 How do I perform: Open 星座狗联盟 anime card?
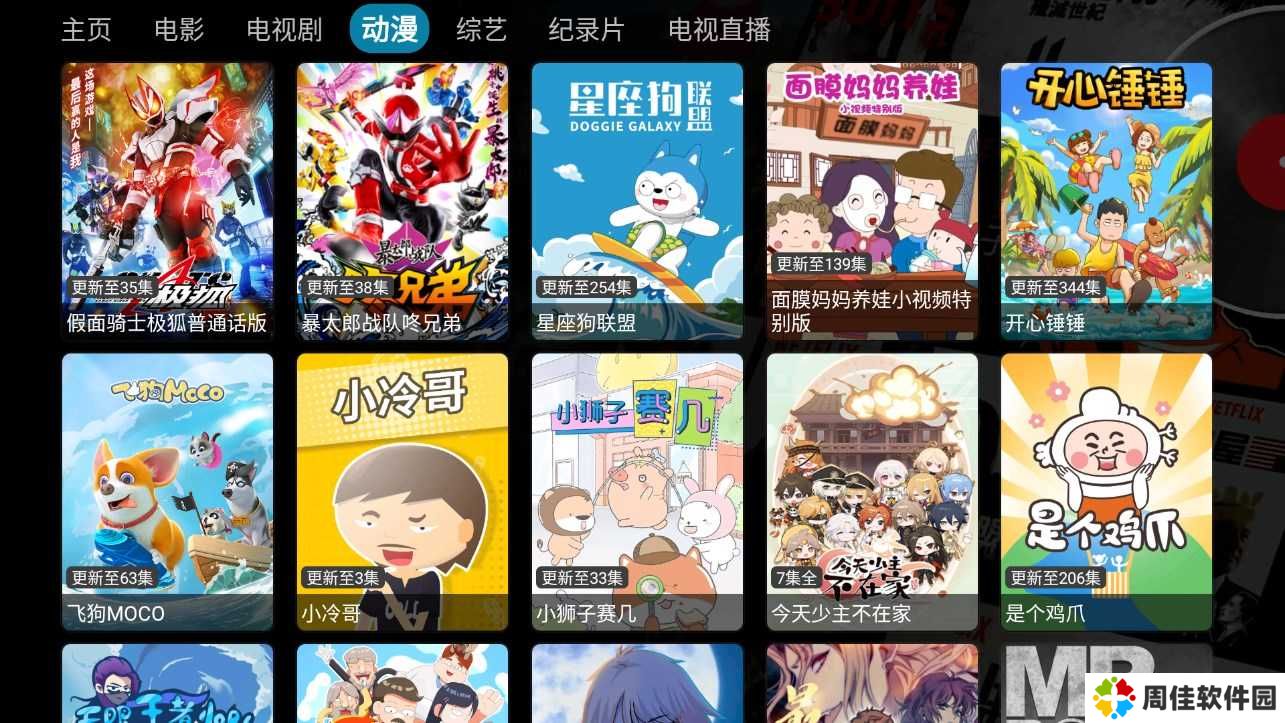coord(637,200)
